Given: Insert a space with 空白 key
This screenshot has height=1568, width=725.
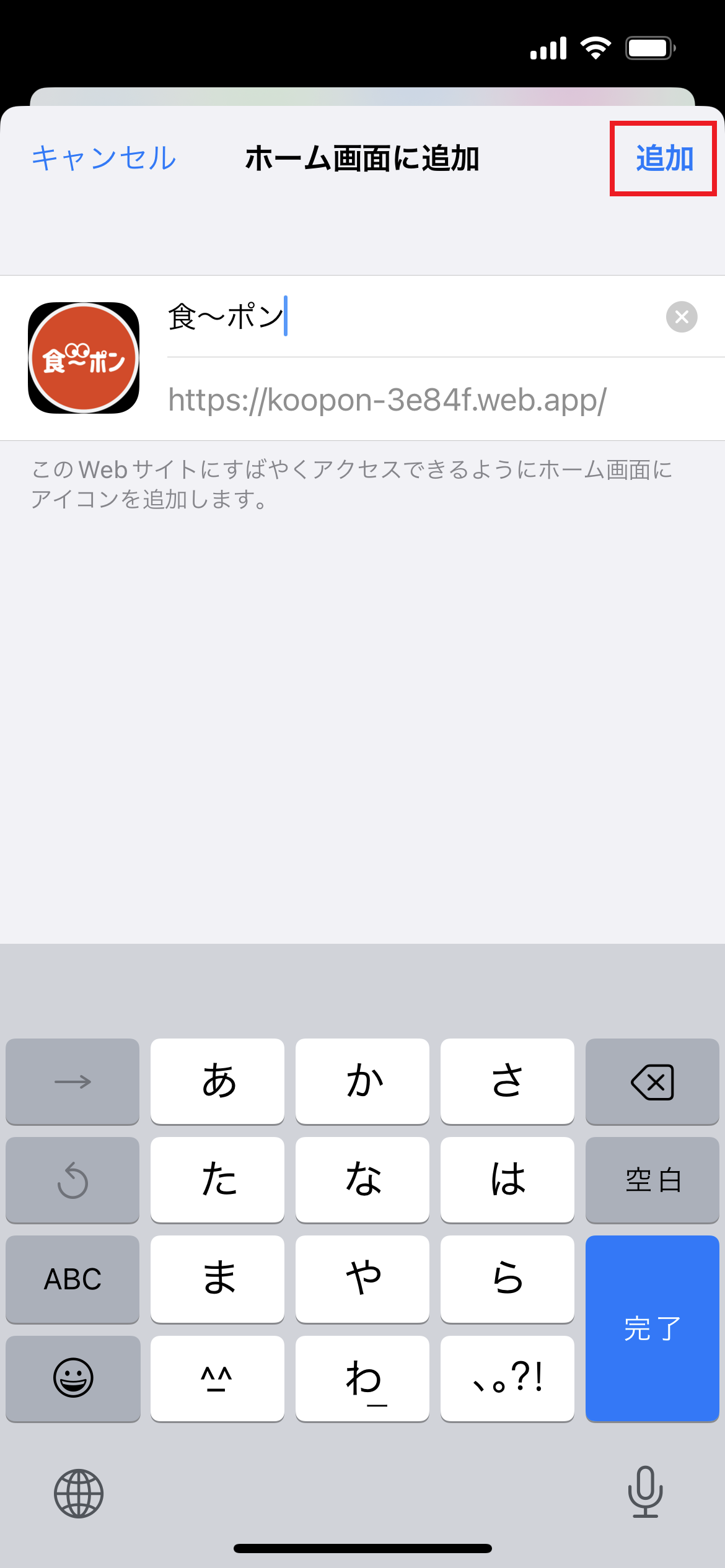Looking at the screenshot, I should tap(652, 1180).
